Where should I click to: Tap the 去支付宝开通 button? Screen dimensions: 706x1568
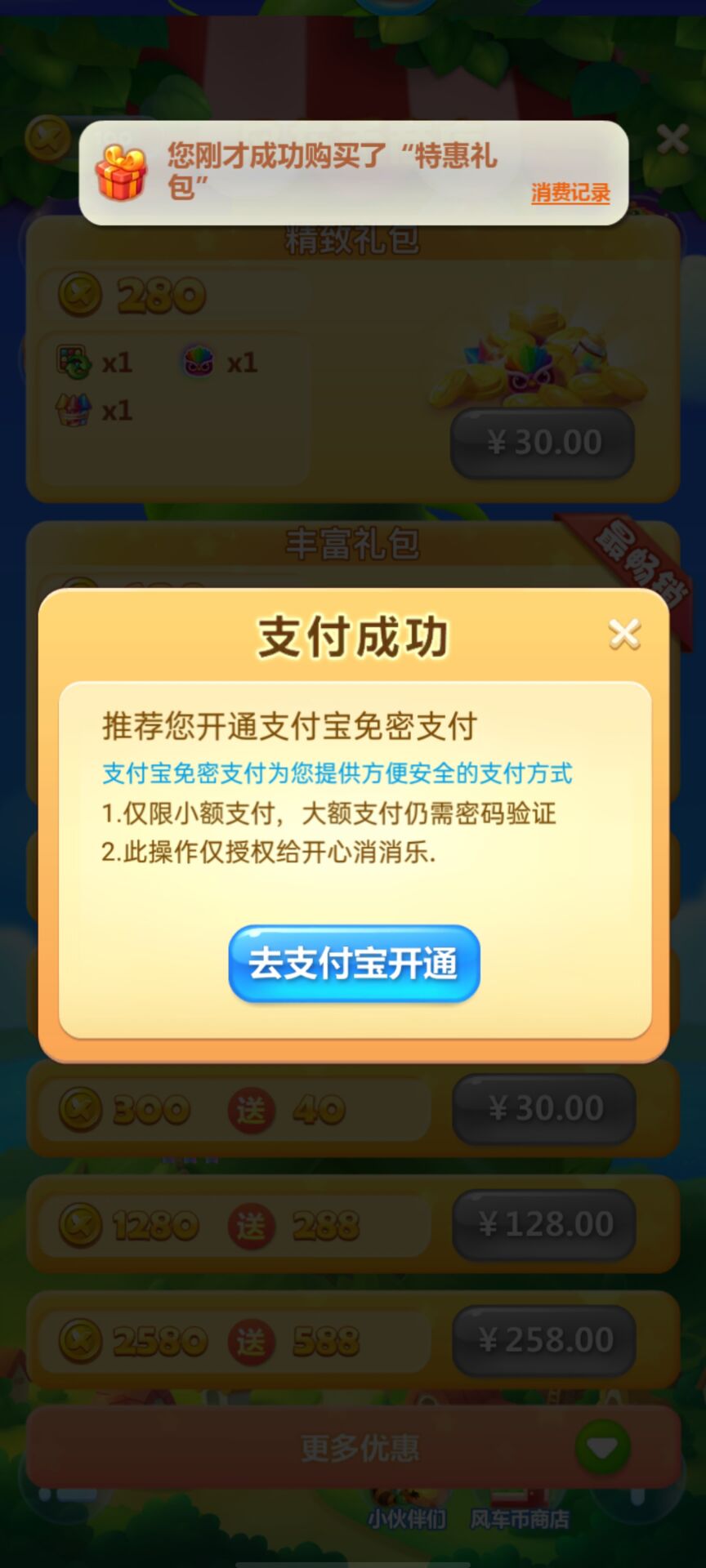(354, 964)
